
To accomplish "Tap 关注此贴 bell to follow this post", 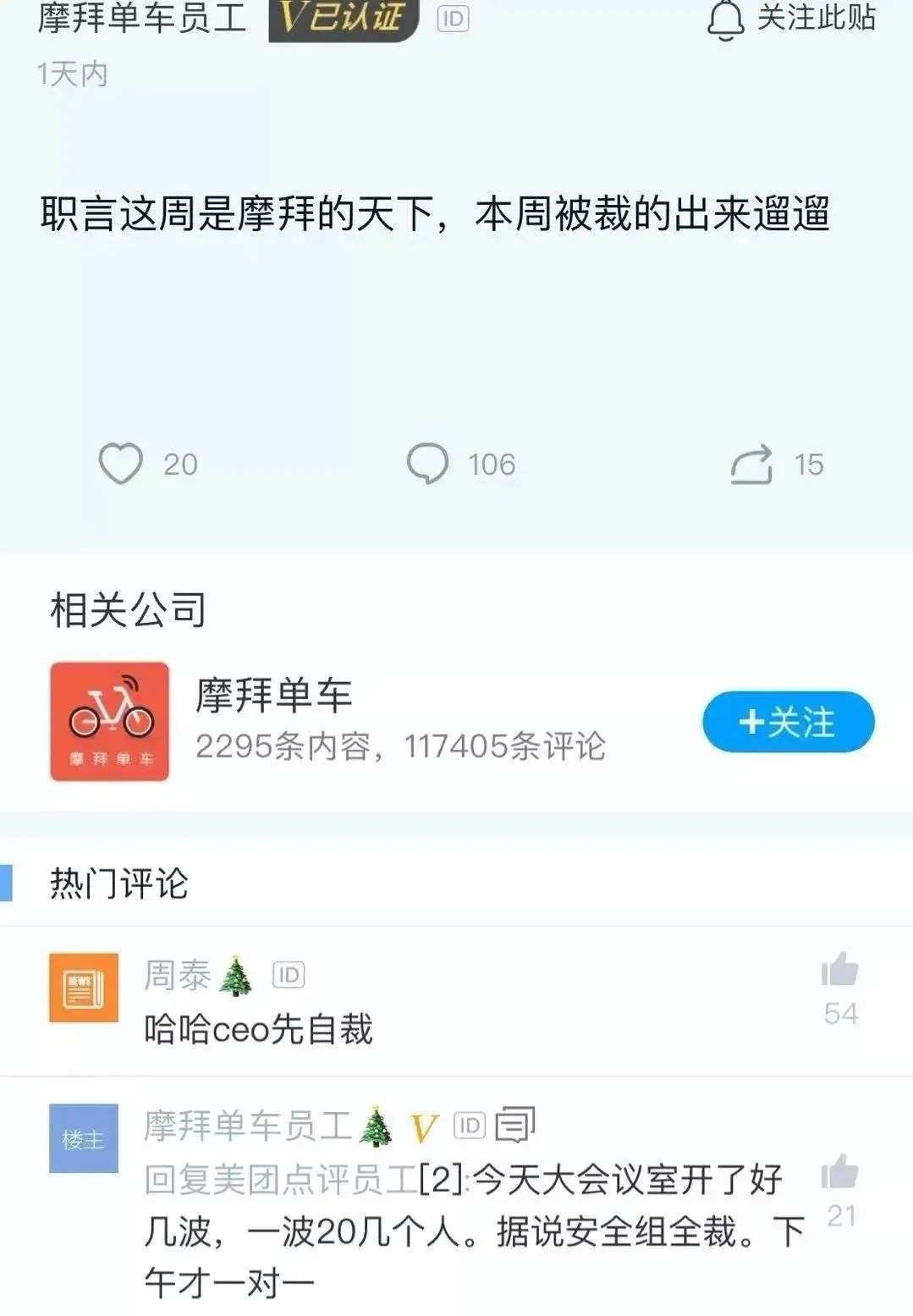I will (725, 19).
